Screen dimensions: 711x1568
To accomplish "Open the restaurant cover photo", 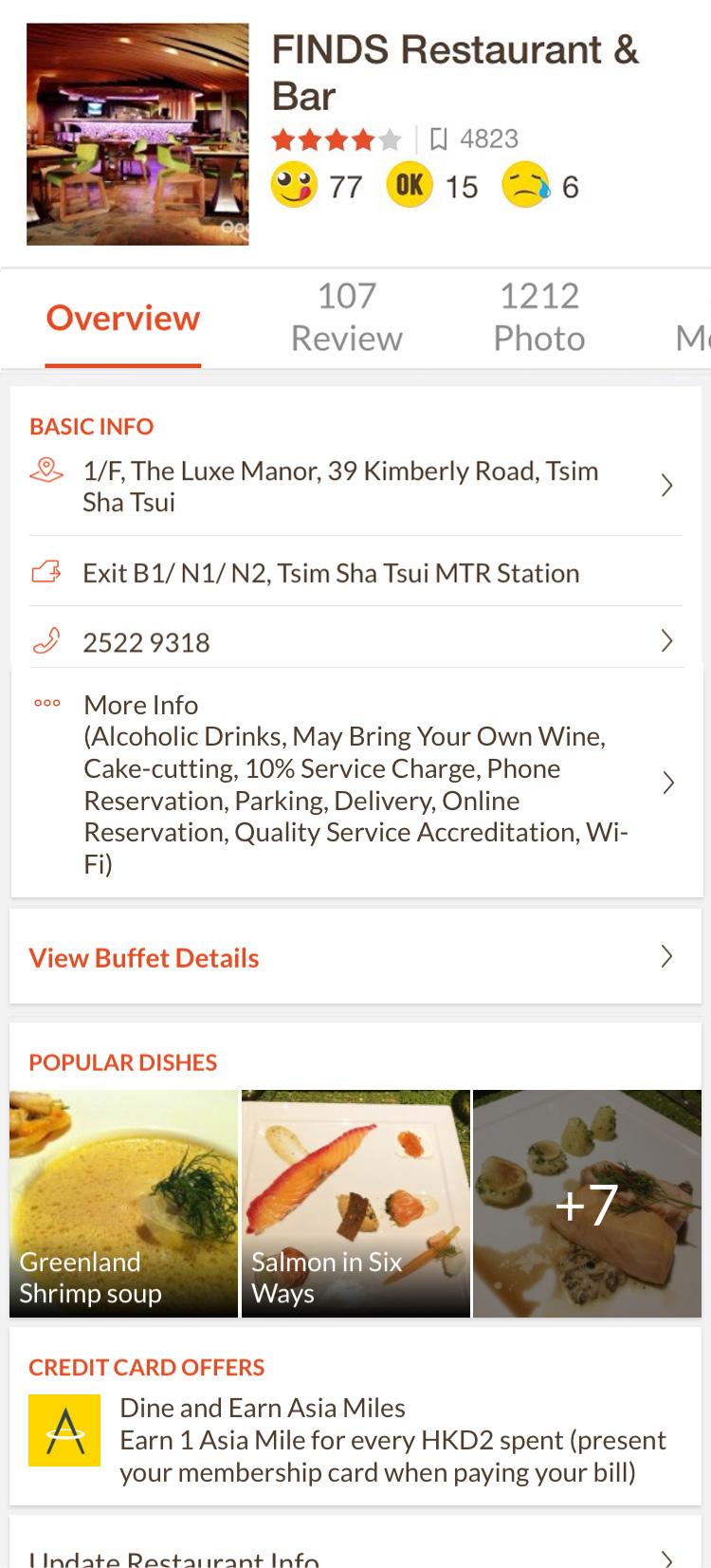I will [137, 134].
